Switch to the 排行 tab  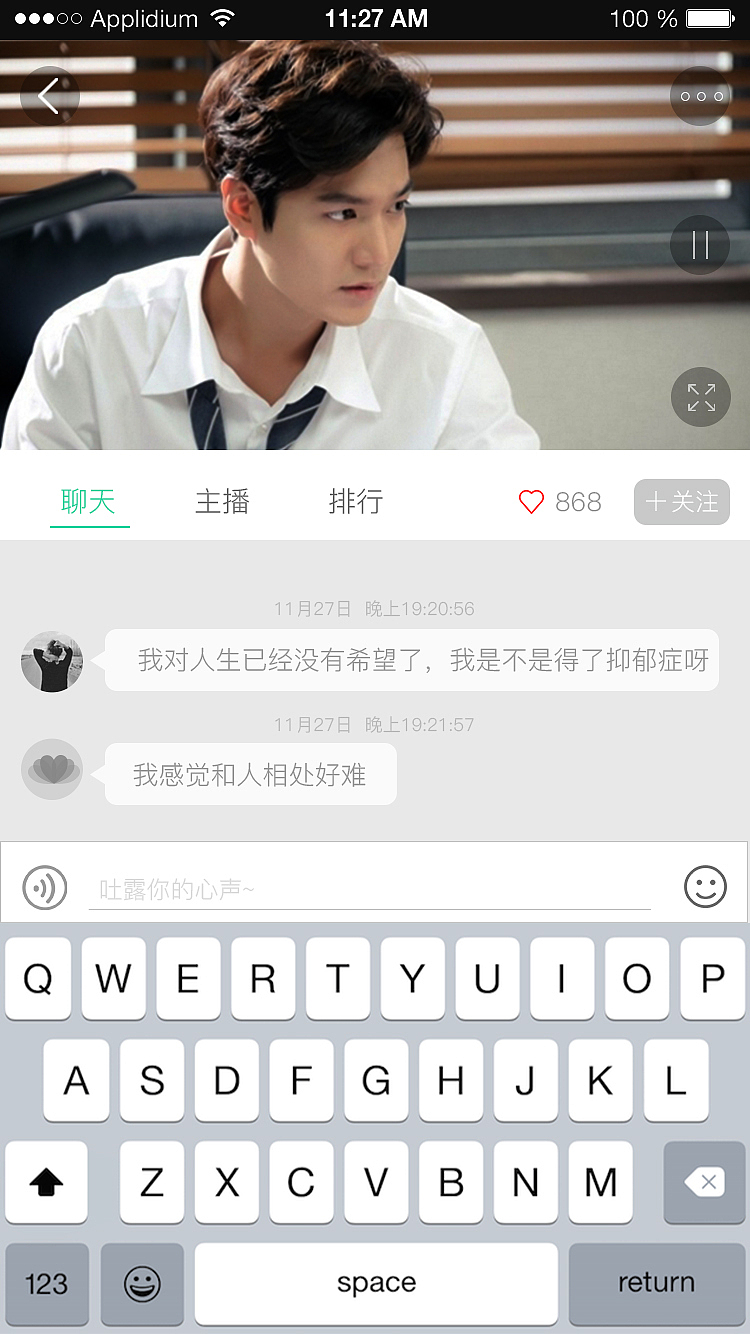[x=355, y=502]
